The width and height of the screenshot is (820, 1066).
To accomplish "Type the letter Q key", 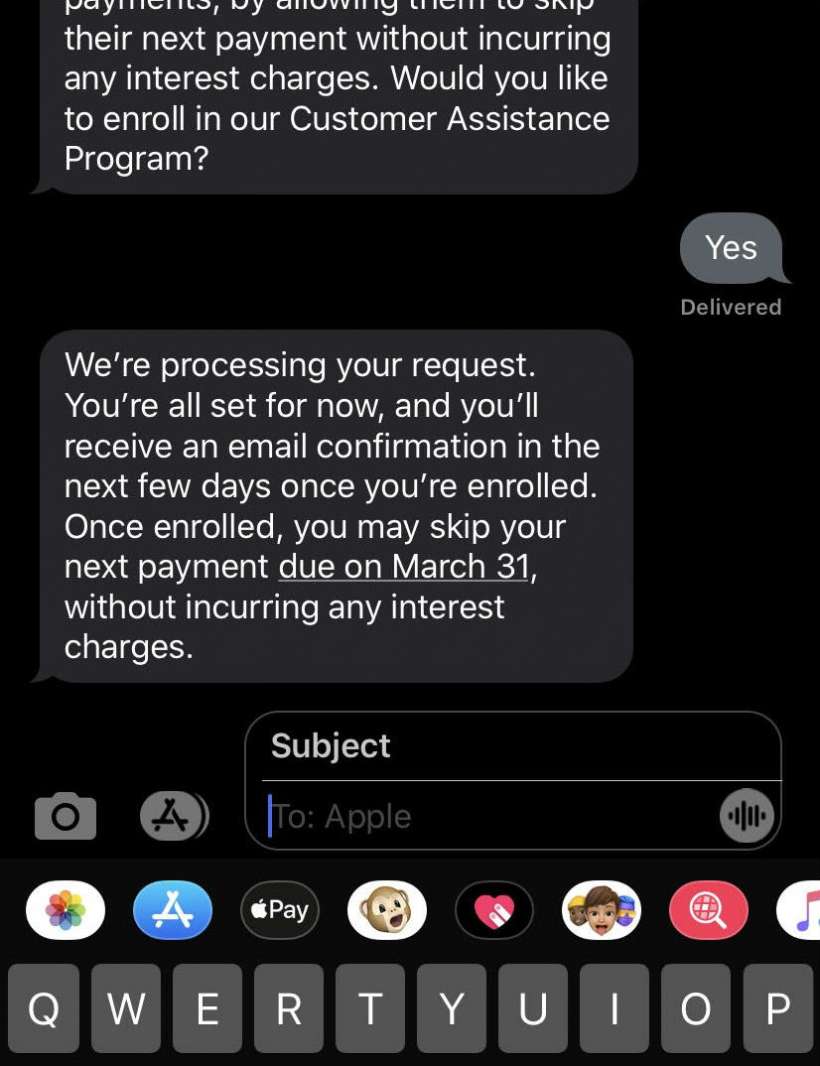I will click(x=43, y=1008).
